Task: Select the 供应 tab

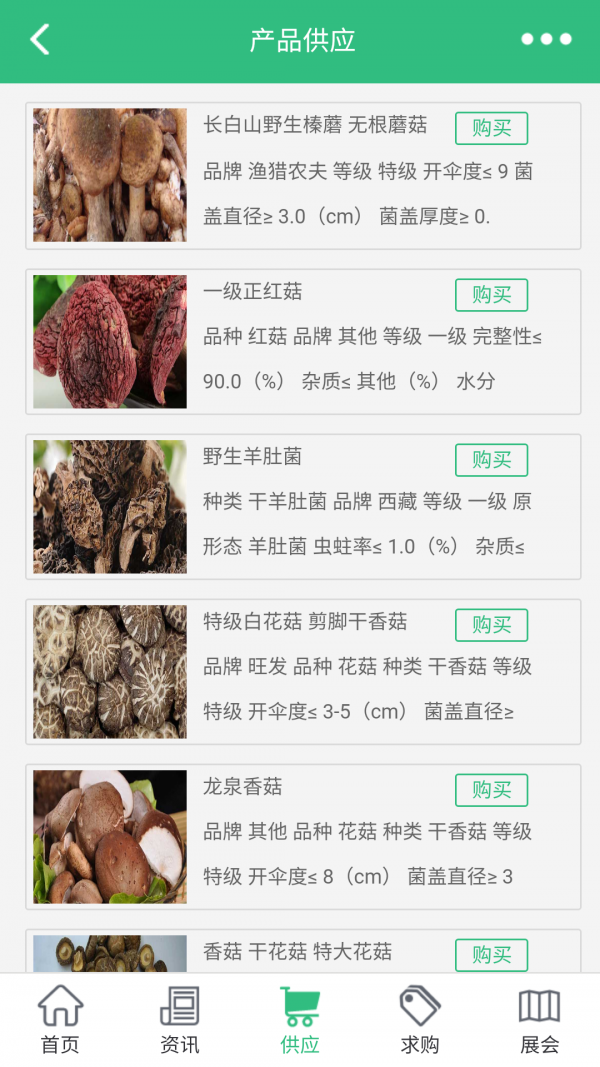Action: click(x=300, y=1020)
